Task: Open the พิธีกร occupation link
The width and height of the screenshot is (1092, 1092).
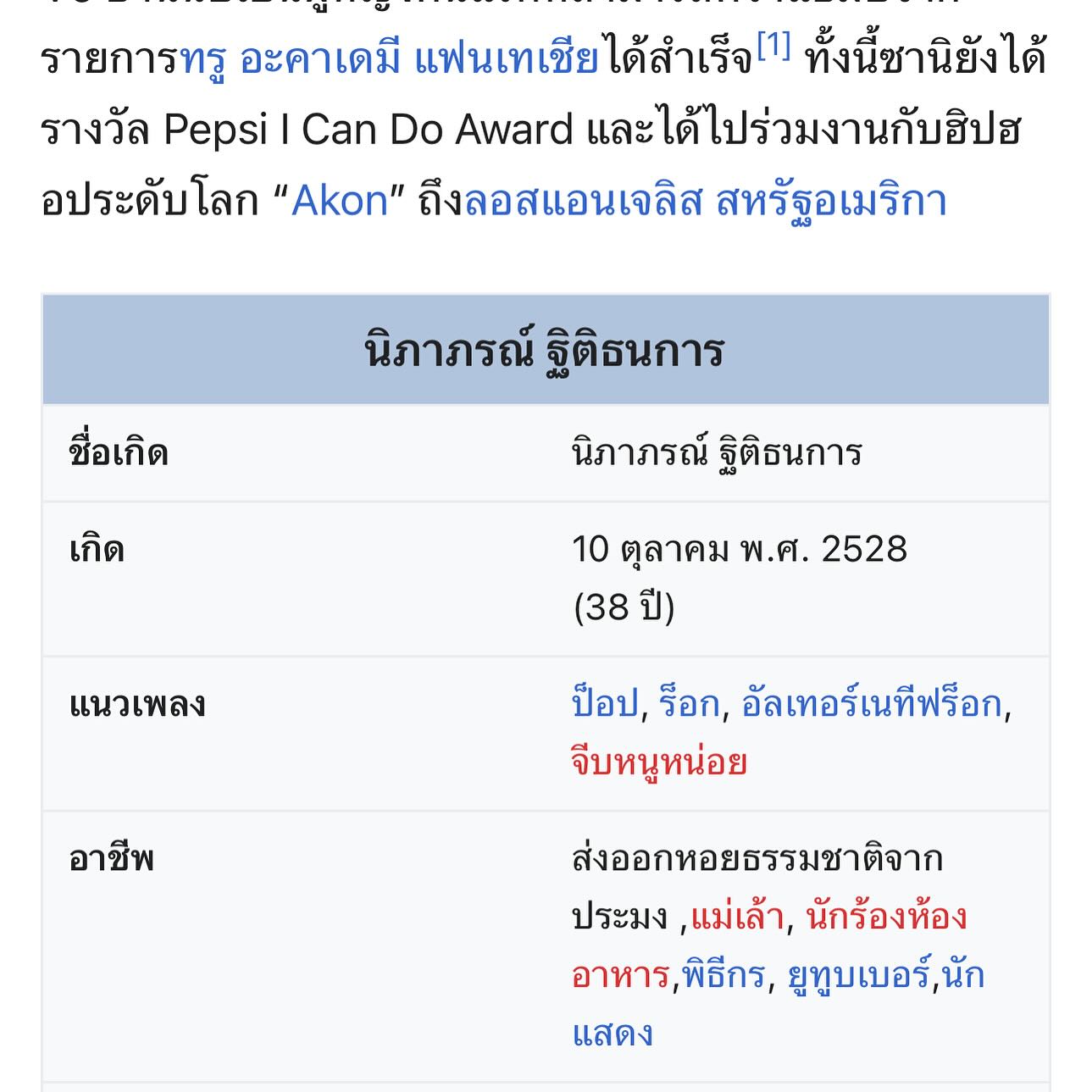Action: point(724,975)
